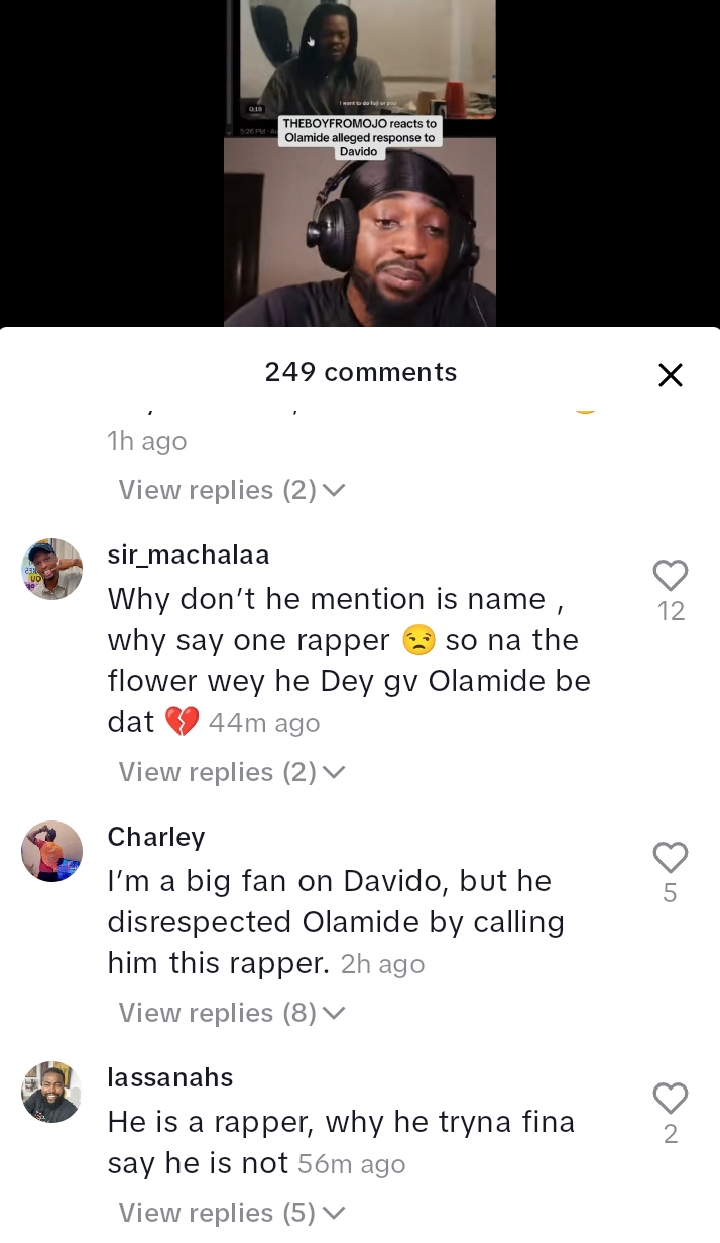Expand replies under sir_machalaa's comment

pos(231,772)
